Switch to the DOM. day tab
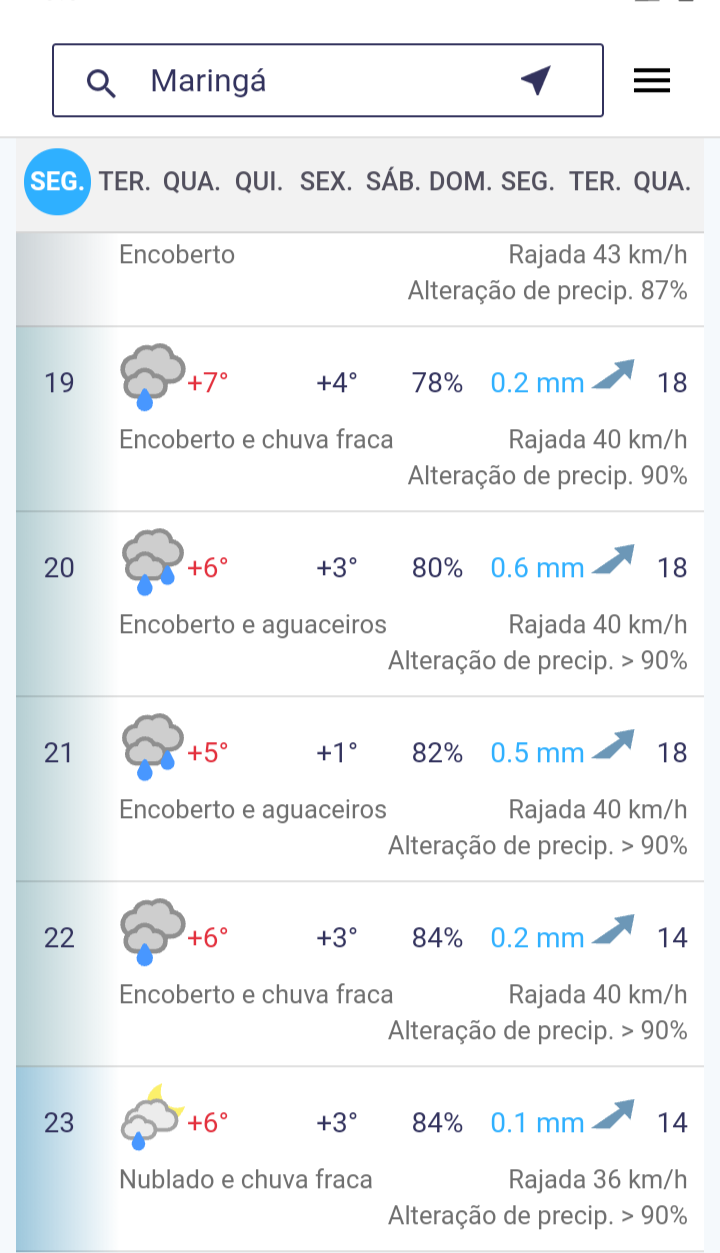The image size is (720, 1253). pyautogui.click(x=460, y=182)
